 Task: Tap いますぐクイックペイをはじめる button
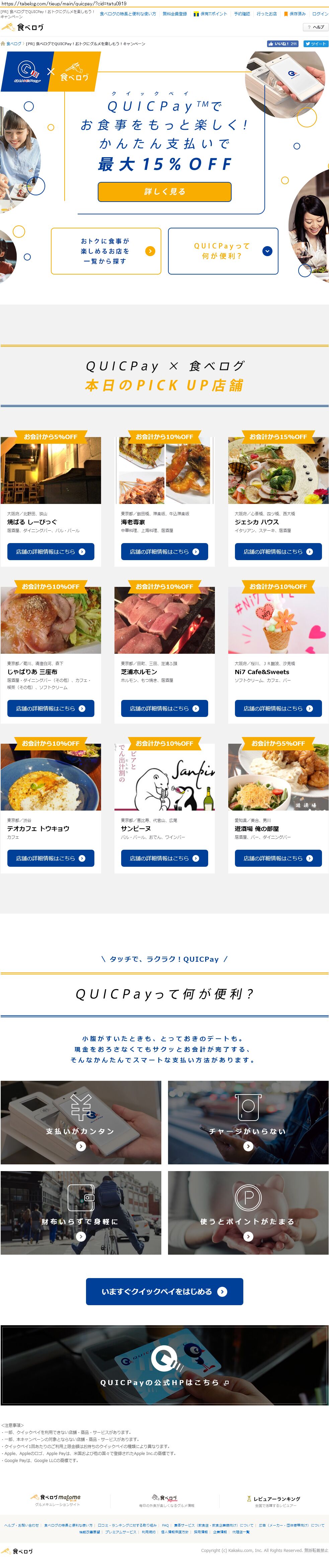coord(165,1291)
